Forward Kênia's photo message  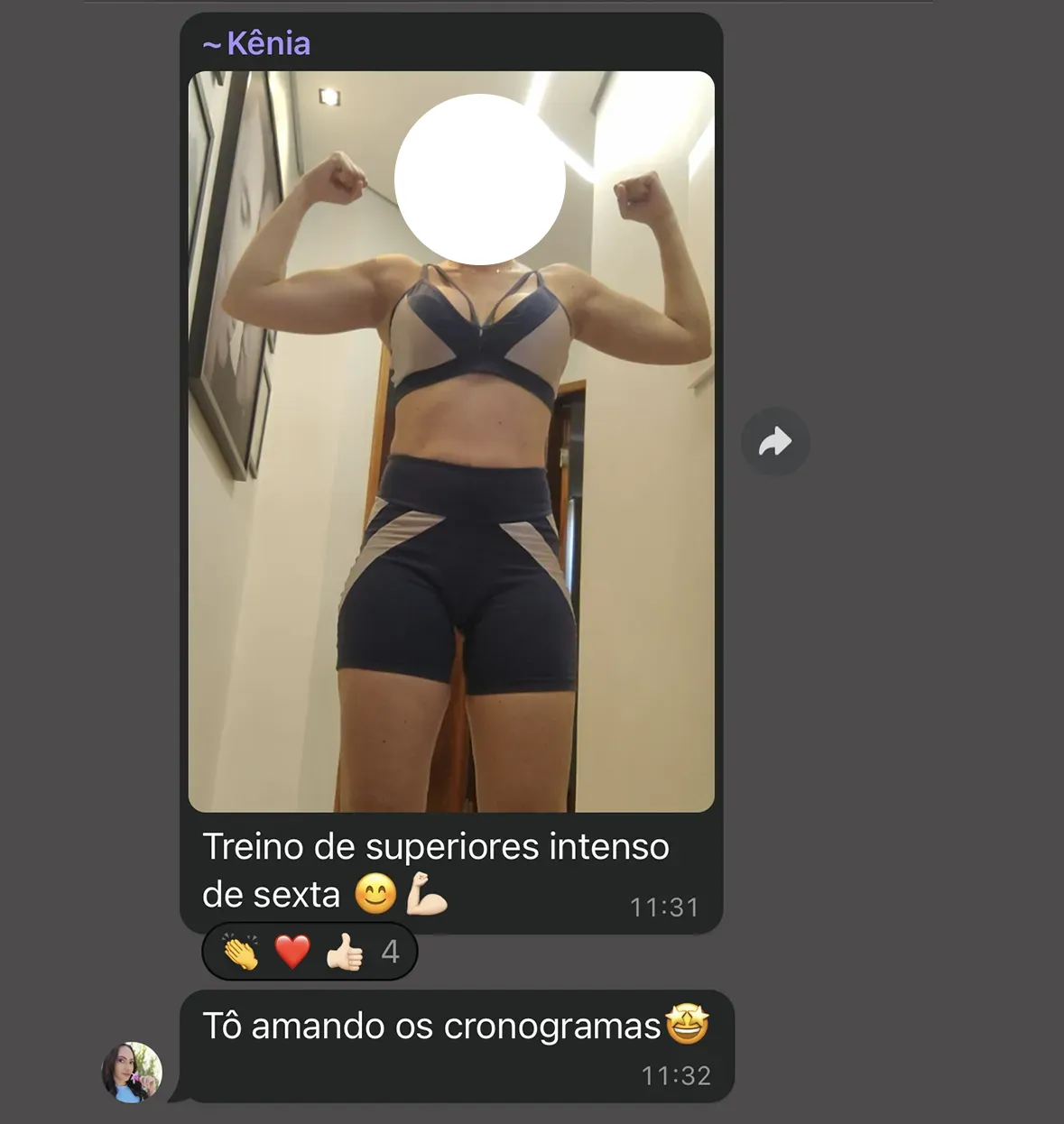(x=774, y=442)
